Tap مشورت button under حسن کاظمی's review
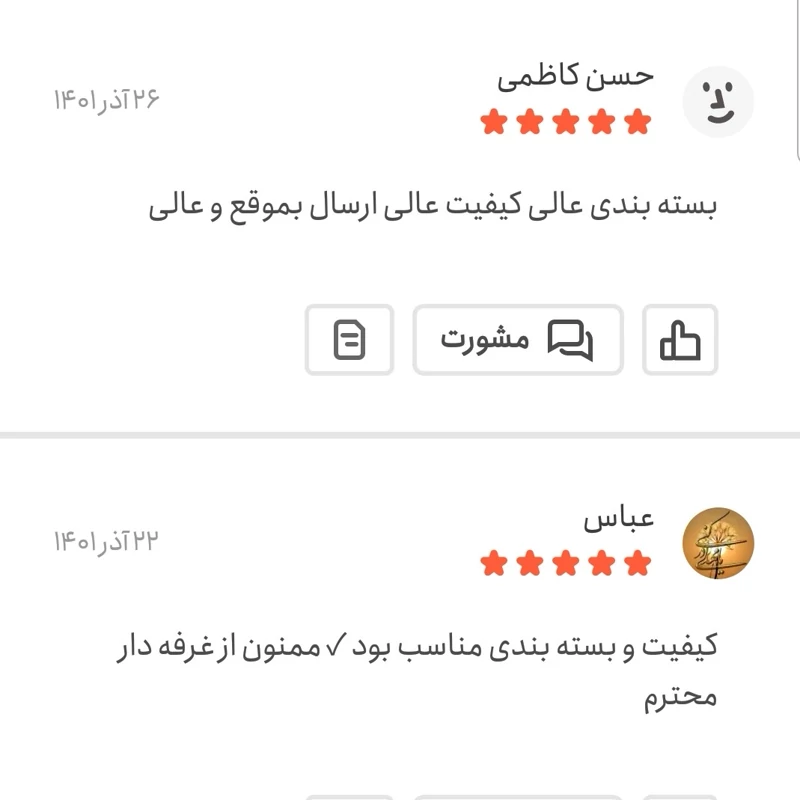Viewport: 800px width, 800px height. pyautogui.click(x=517, y=340)
